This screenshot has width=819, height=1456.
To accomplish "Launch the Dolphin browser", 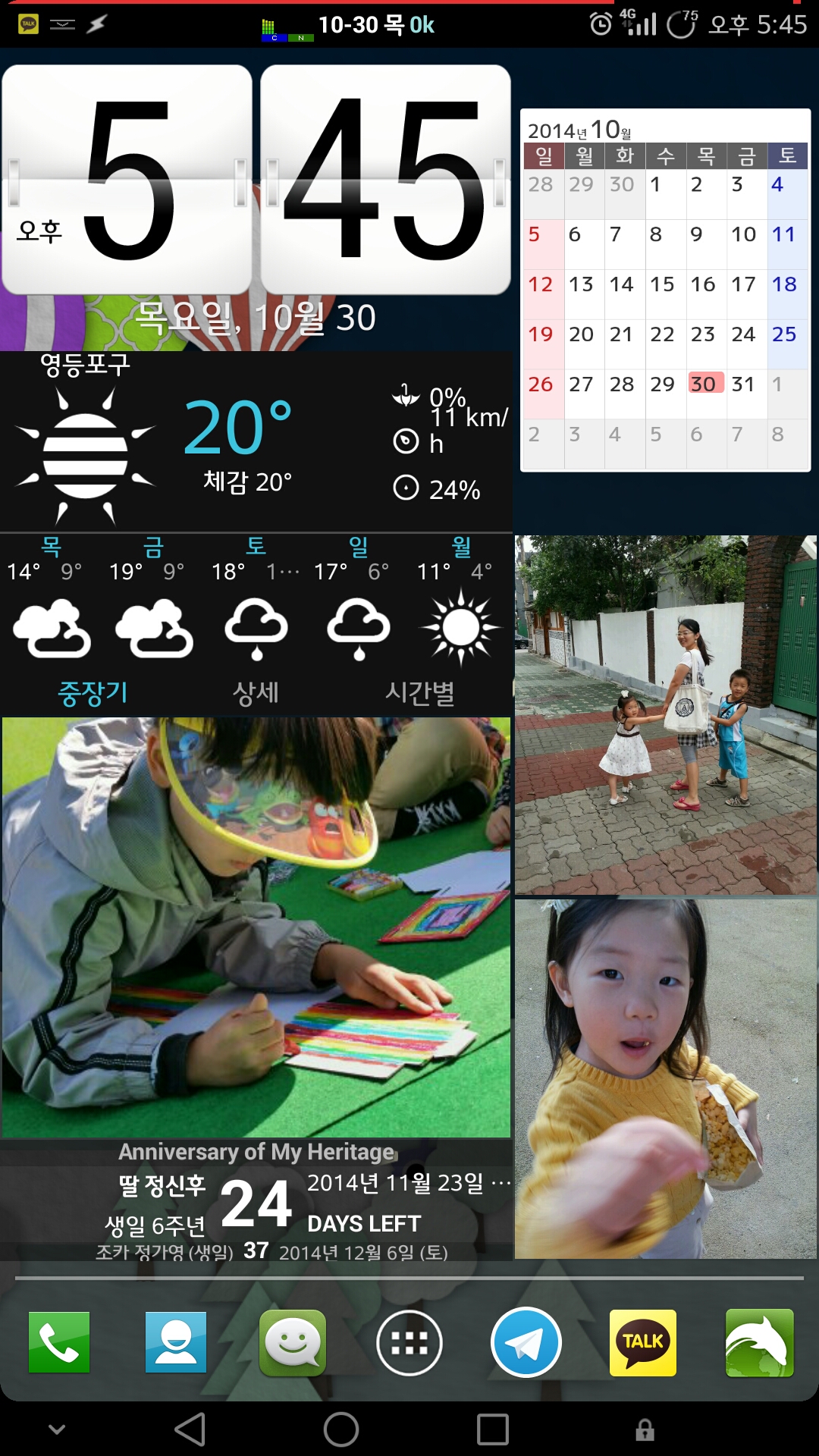I will coord(759,1342).
